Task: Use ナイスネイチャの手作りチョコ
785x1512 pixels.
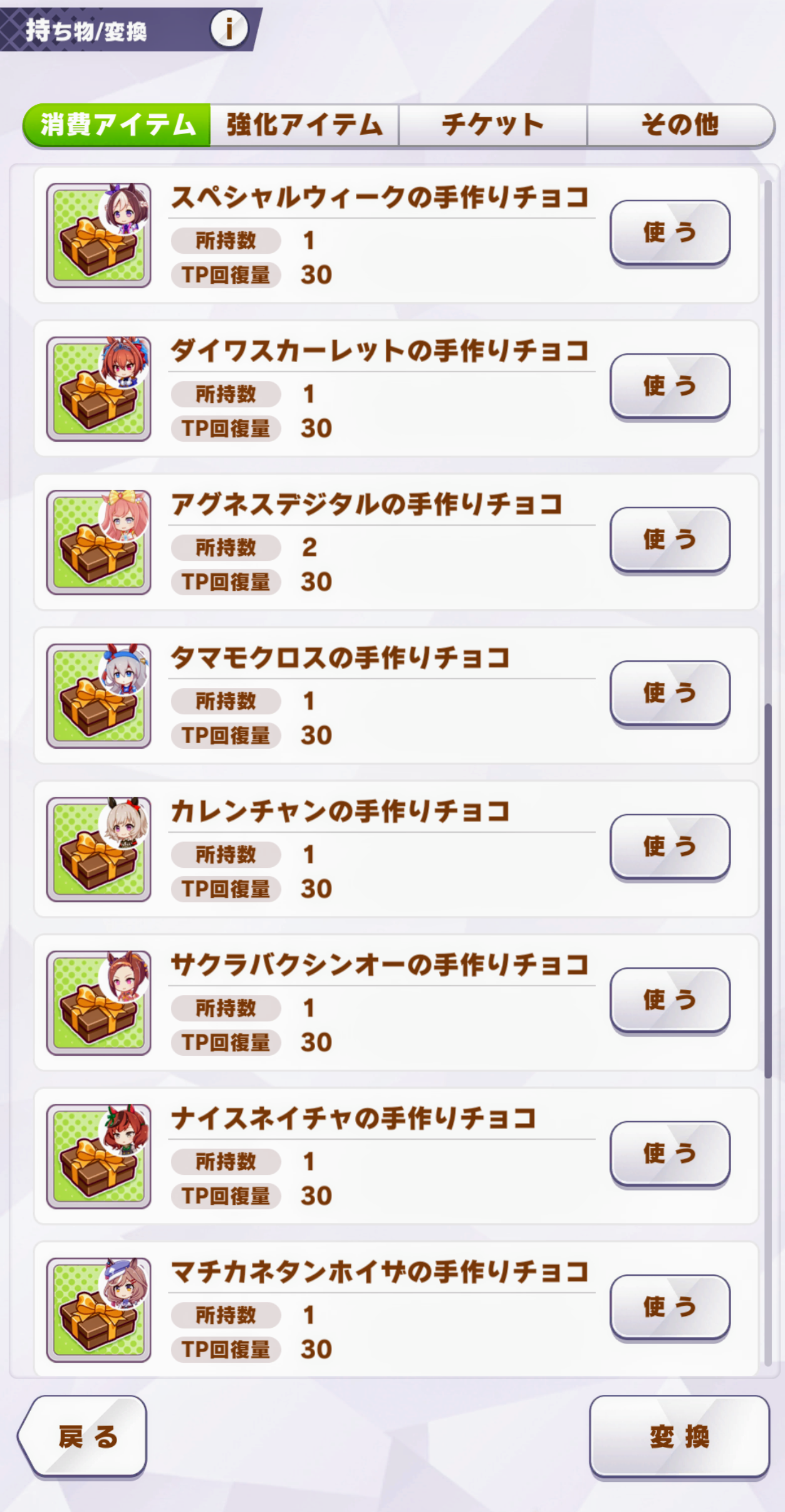Action: click(x=670, y=1154)
